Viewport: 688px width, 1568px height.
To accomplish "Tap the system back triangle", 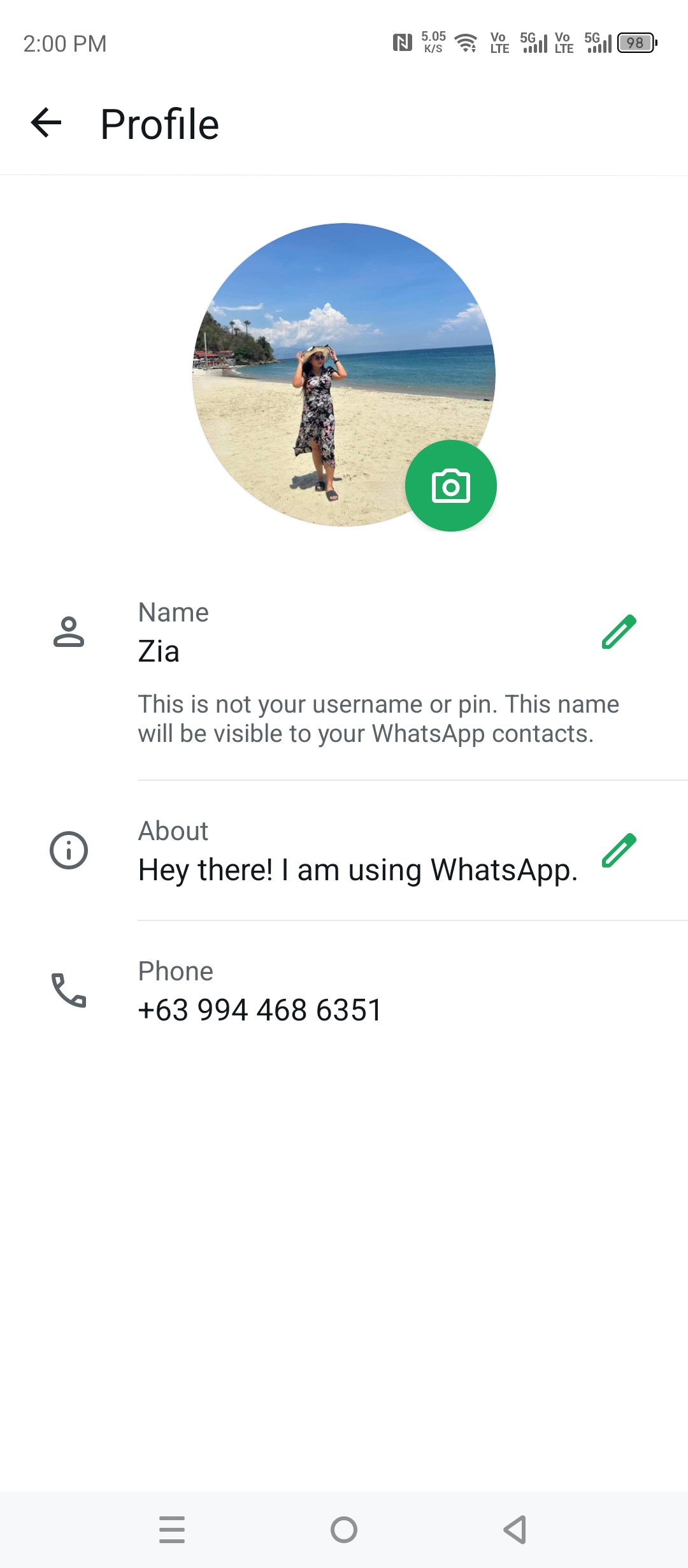I will [515, 1530].
